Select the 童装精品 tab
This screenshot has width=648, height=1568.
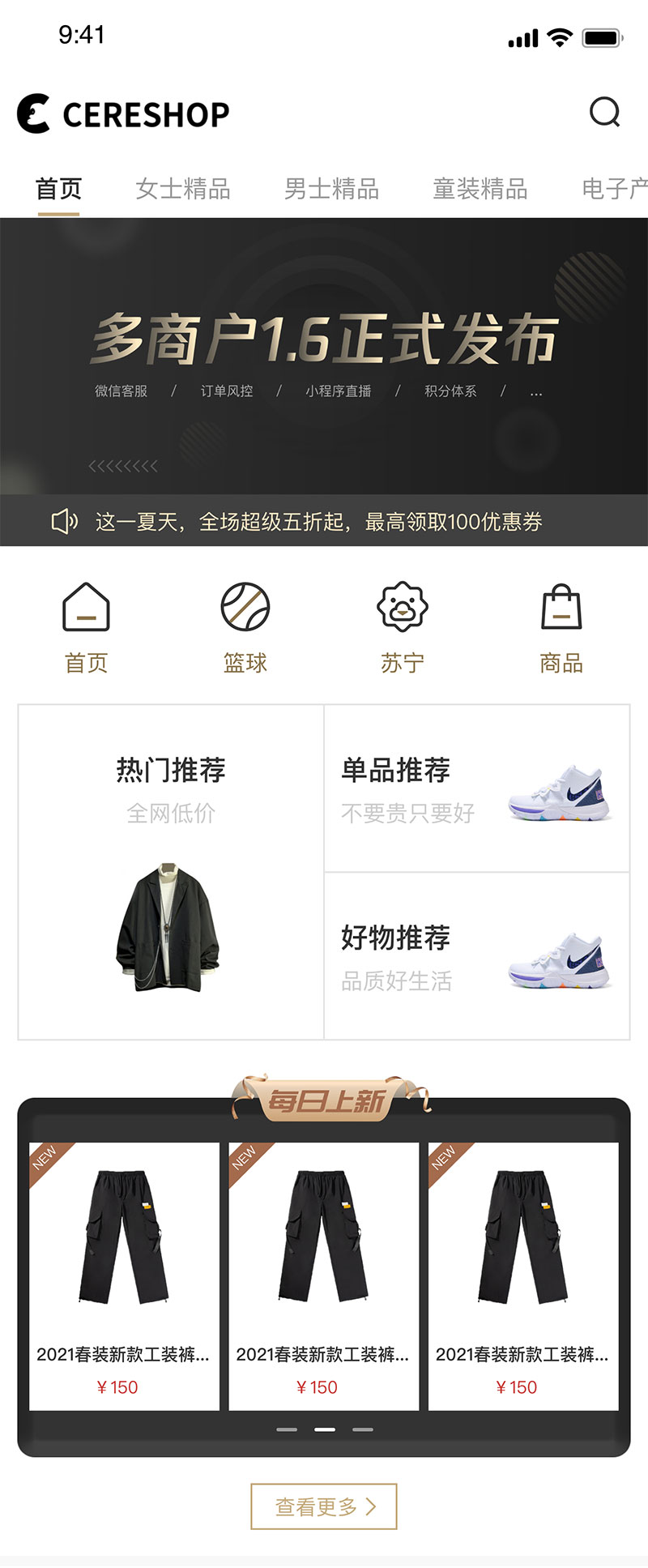[480, 189]
